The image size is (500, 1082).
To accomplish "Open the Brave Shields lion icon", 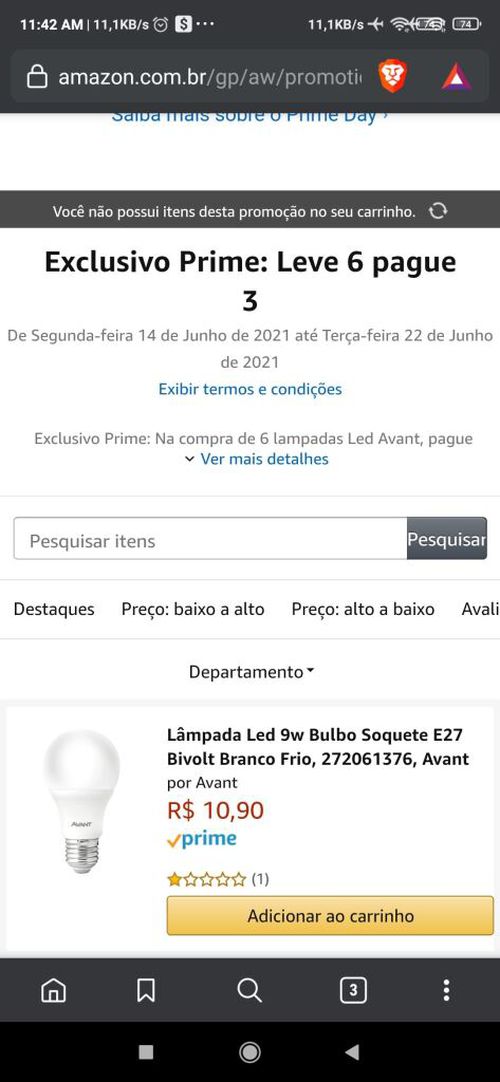I will (392, 77).
